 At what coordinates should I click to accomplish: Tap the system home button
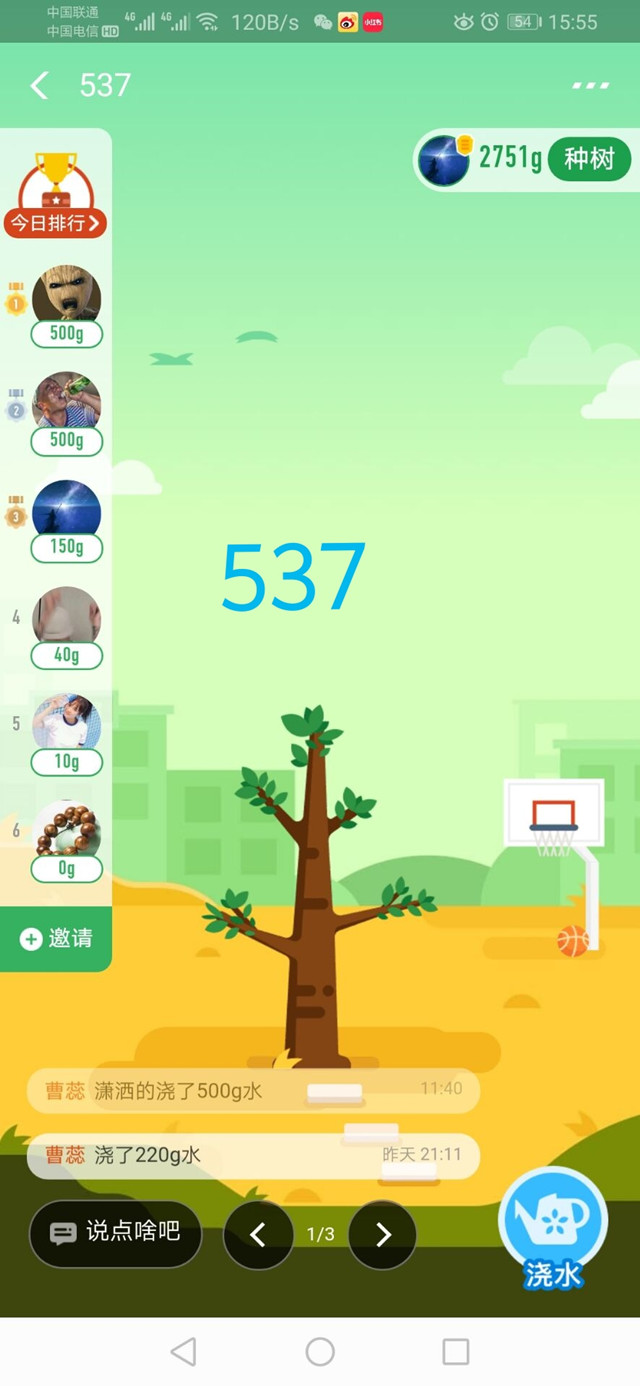(320, 1352)
